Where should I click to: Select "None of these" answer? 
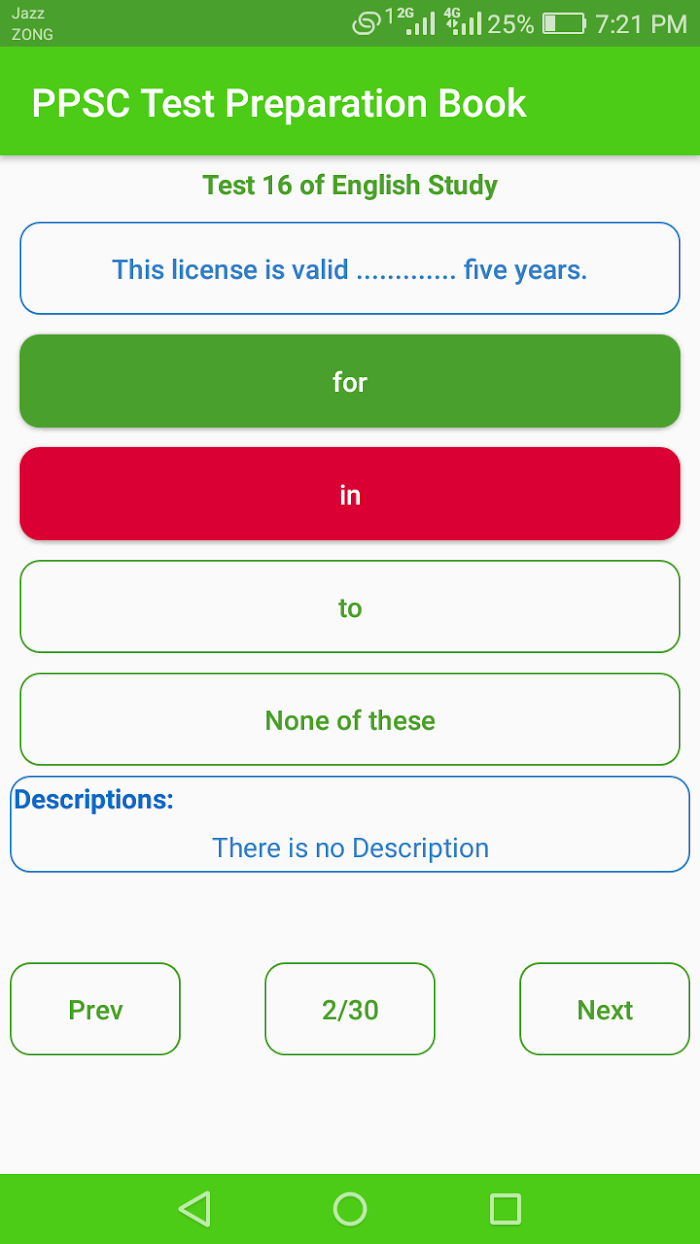coord(350,720)
